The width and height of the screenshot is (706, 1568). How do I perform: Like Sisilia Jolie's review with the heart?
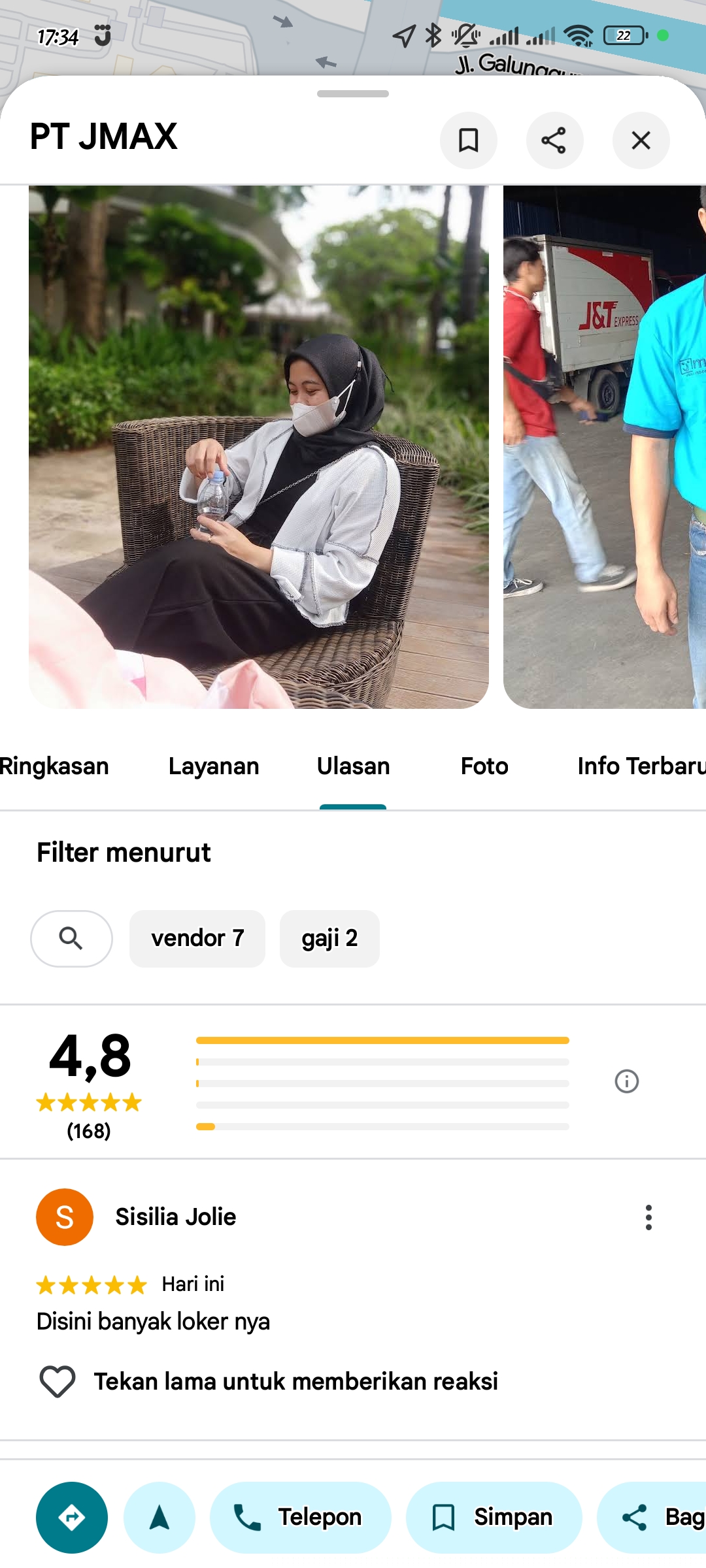[58, 1382]
